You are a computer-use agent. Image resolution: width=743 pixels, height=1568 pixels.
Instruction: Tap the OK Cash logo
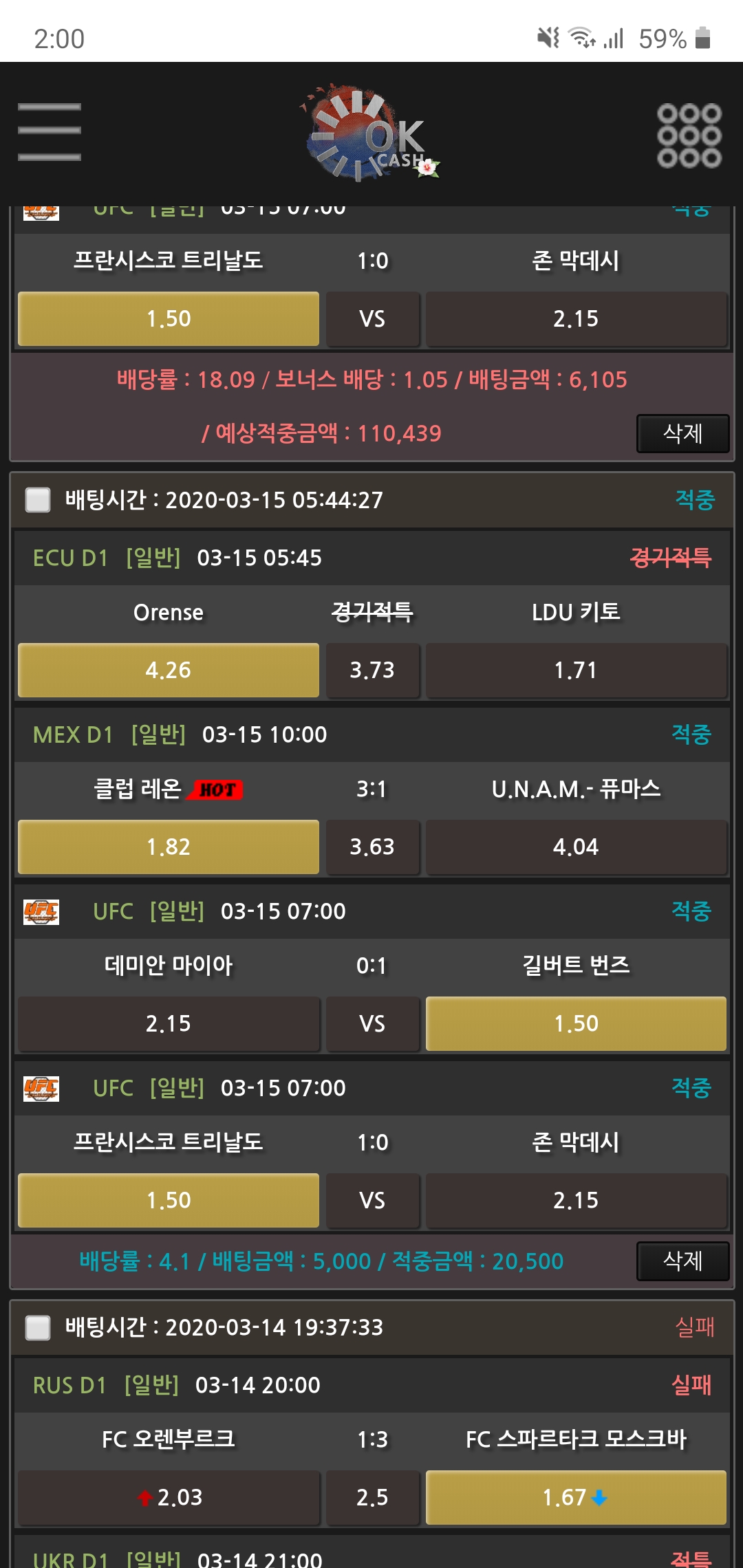coord(370,134)
